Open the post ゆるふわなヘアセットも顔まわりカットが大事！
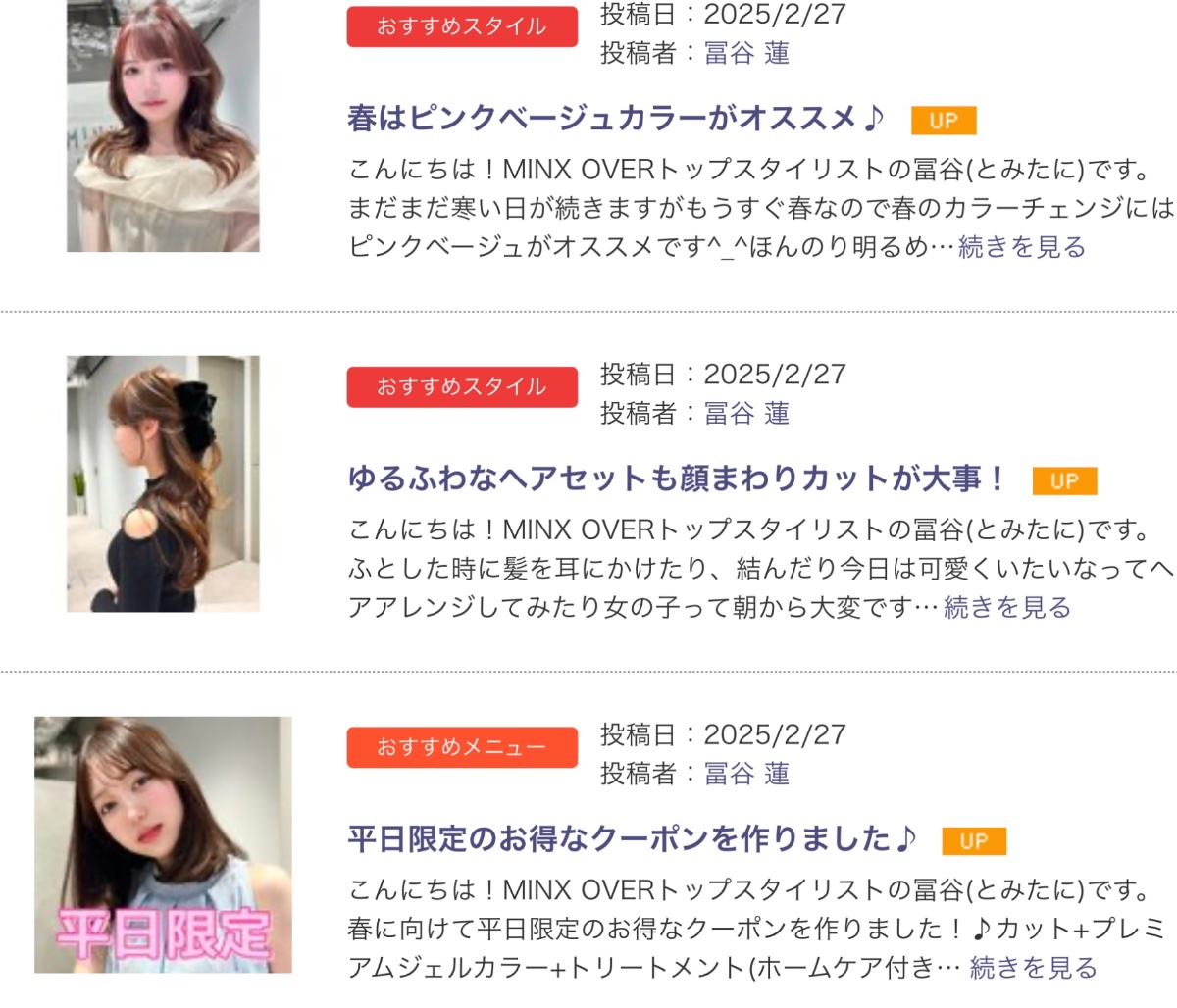This screenshot has width=1177, height=1008. [676, 479]
